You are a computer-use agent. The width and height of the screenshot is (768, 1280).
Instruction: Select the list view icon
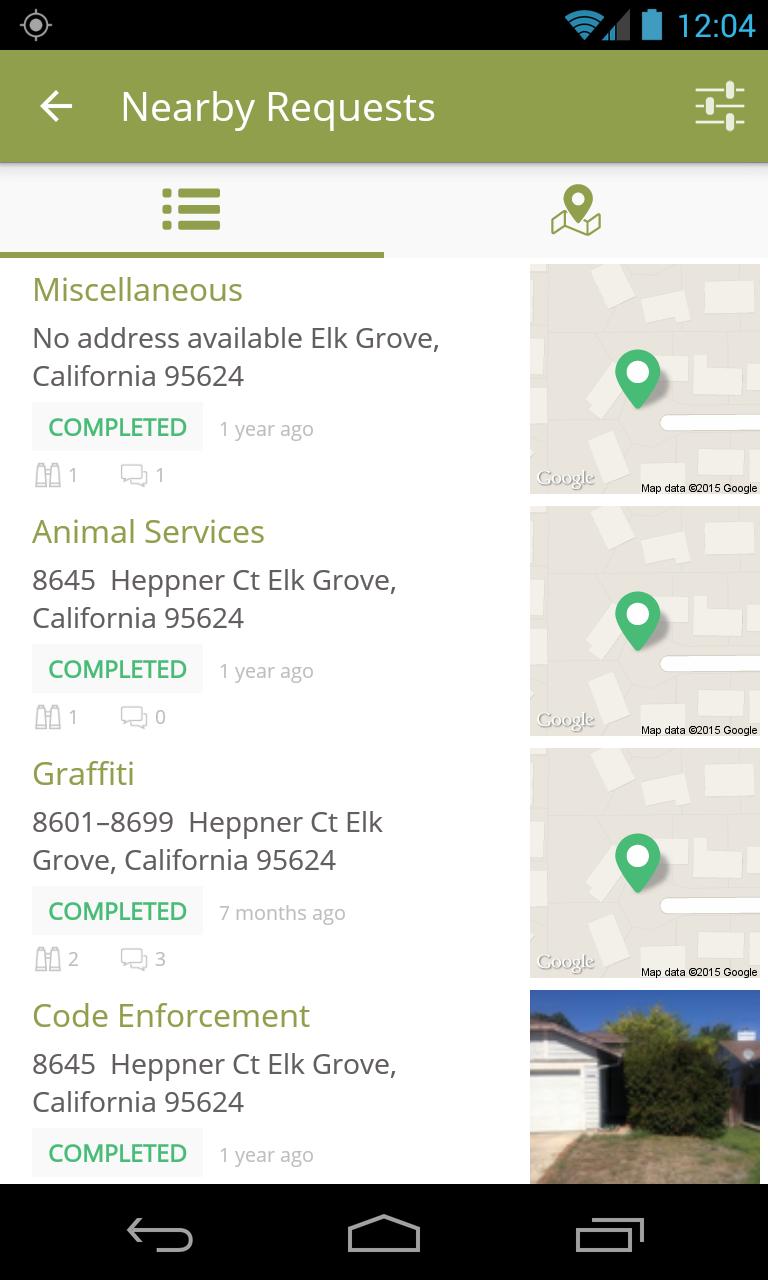(x=192, y=210)
